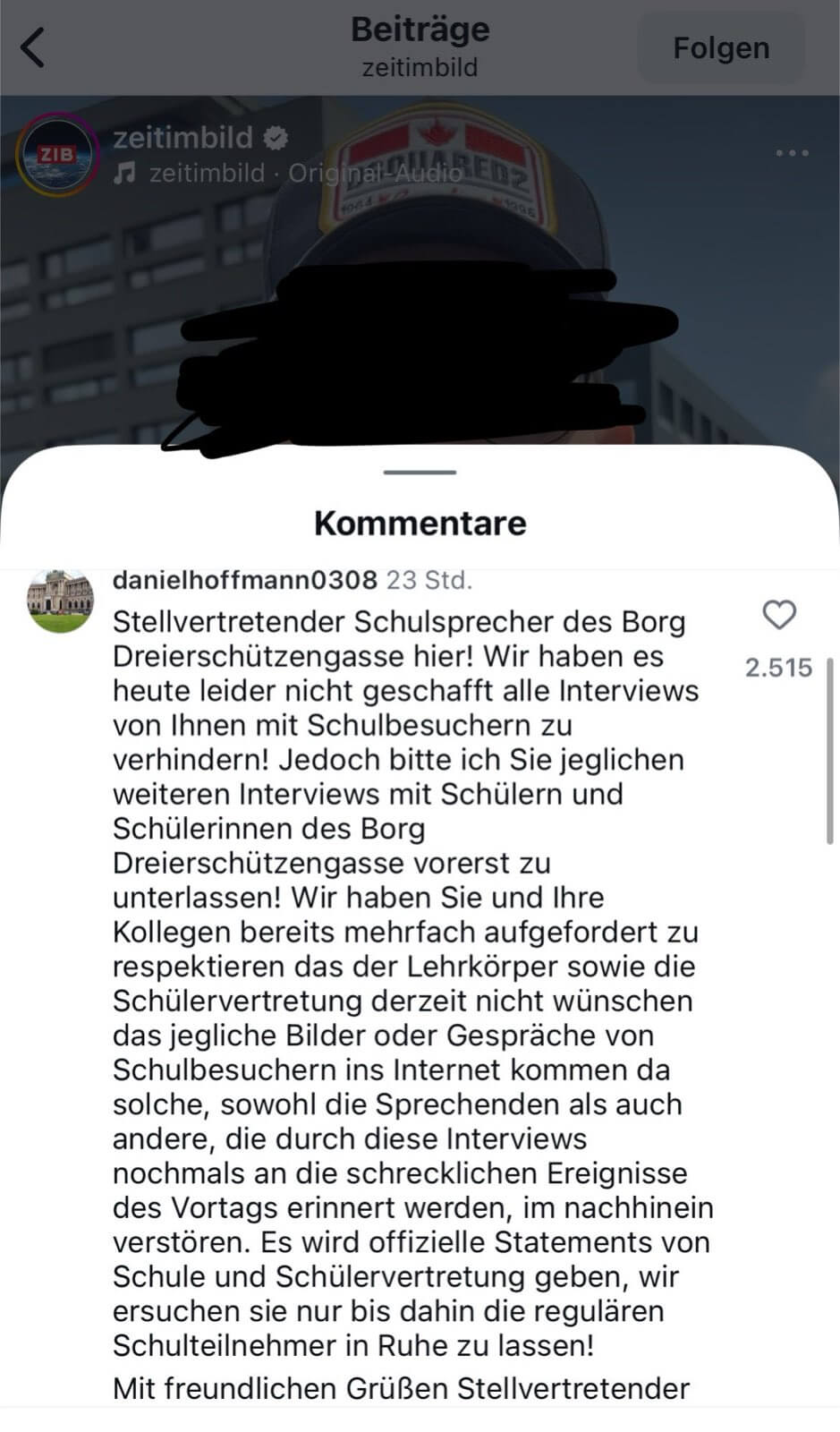The image size is (840, 1432).
Task: Open zeitimbild's profile picture
Action: (57, 154)
